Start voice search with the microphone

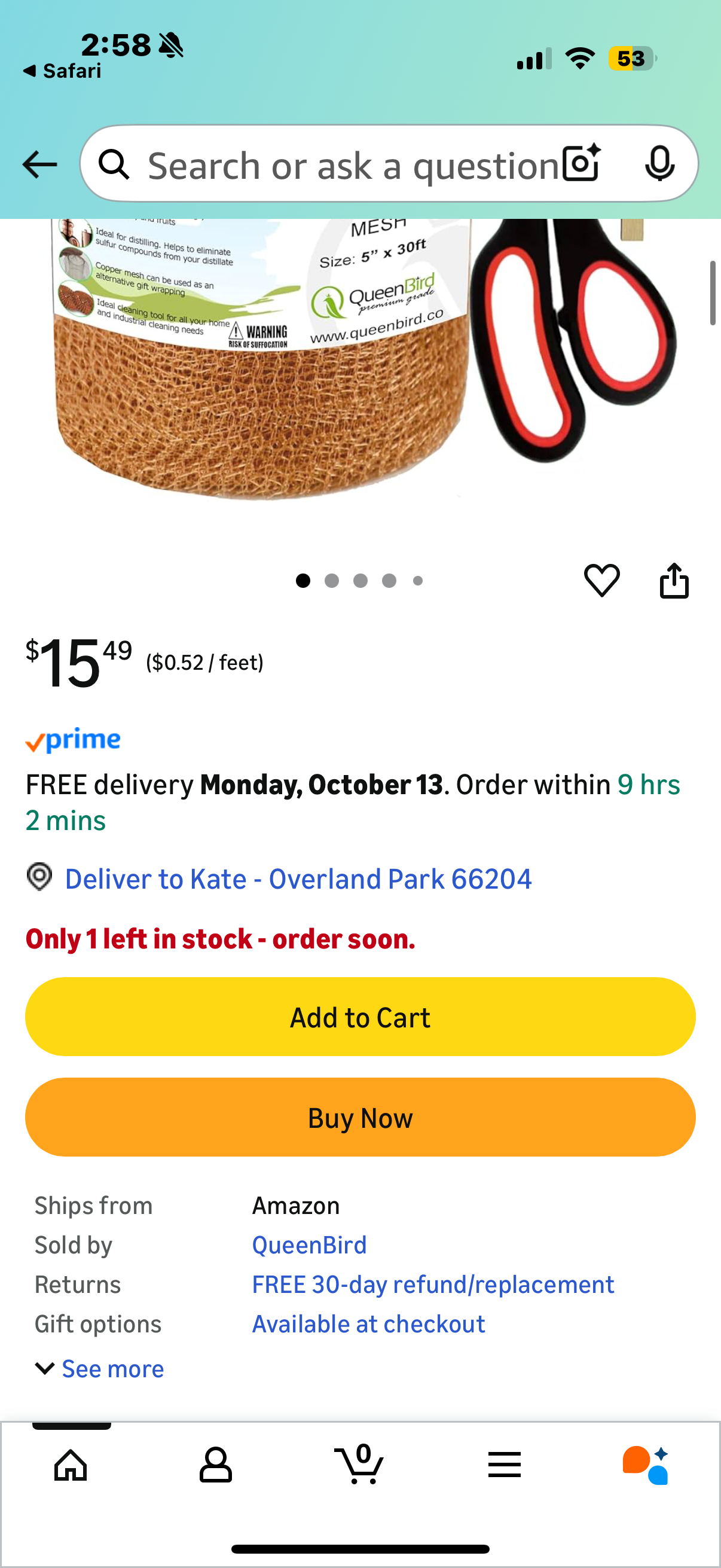[659, 164]
